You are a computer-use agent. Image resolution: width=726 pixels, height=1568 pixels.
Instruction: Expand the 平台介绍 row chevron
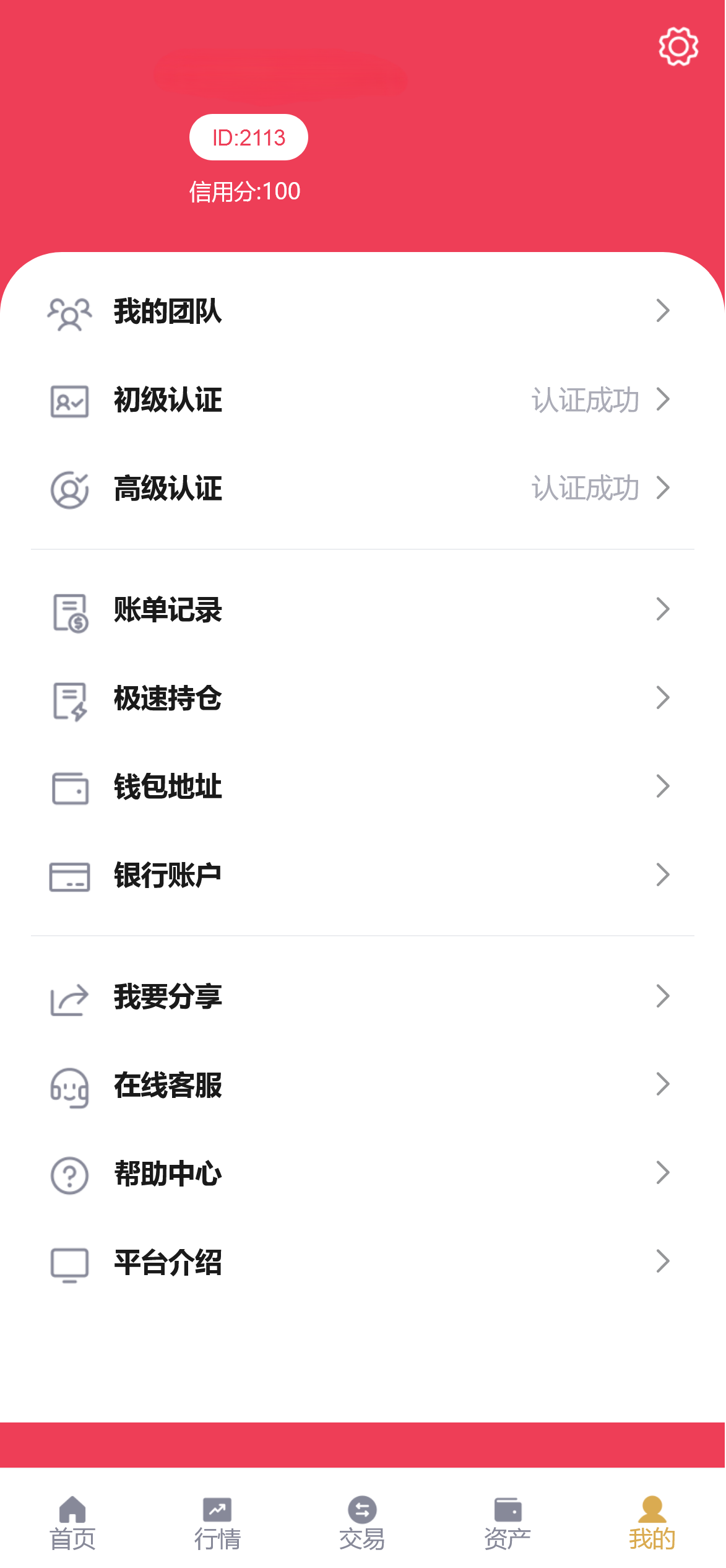663,1262
